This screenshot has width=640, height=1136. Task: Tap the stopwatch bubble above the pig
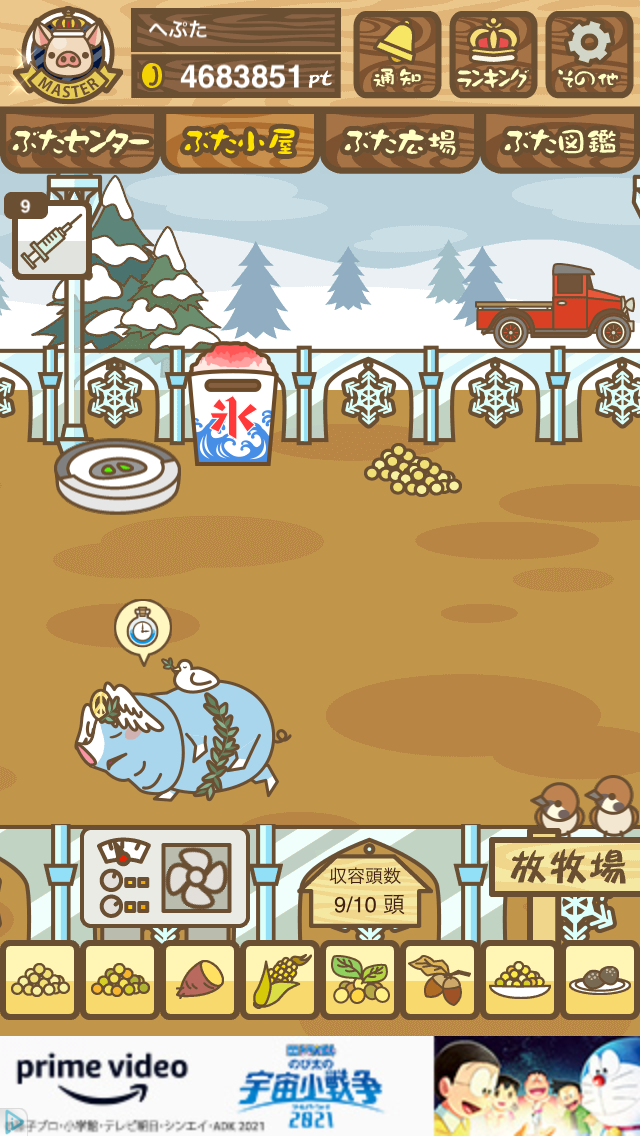[x=142, y=628]
